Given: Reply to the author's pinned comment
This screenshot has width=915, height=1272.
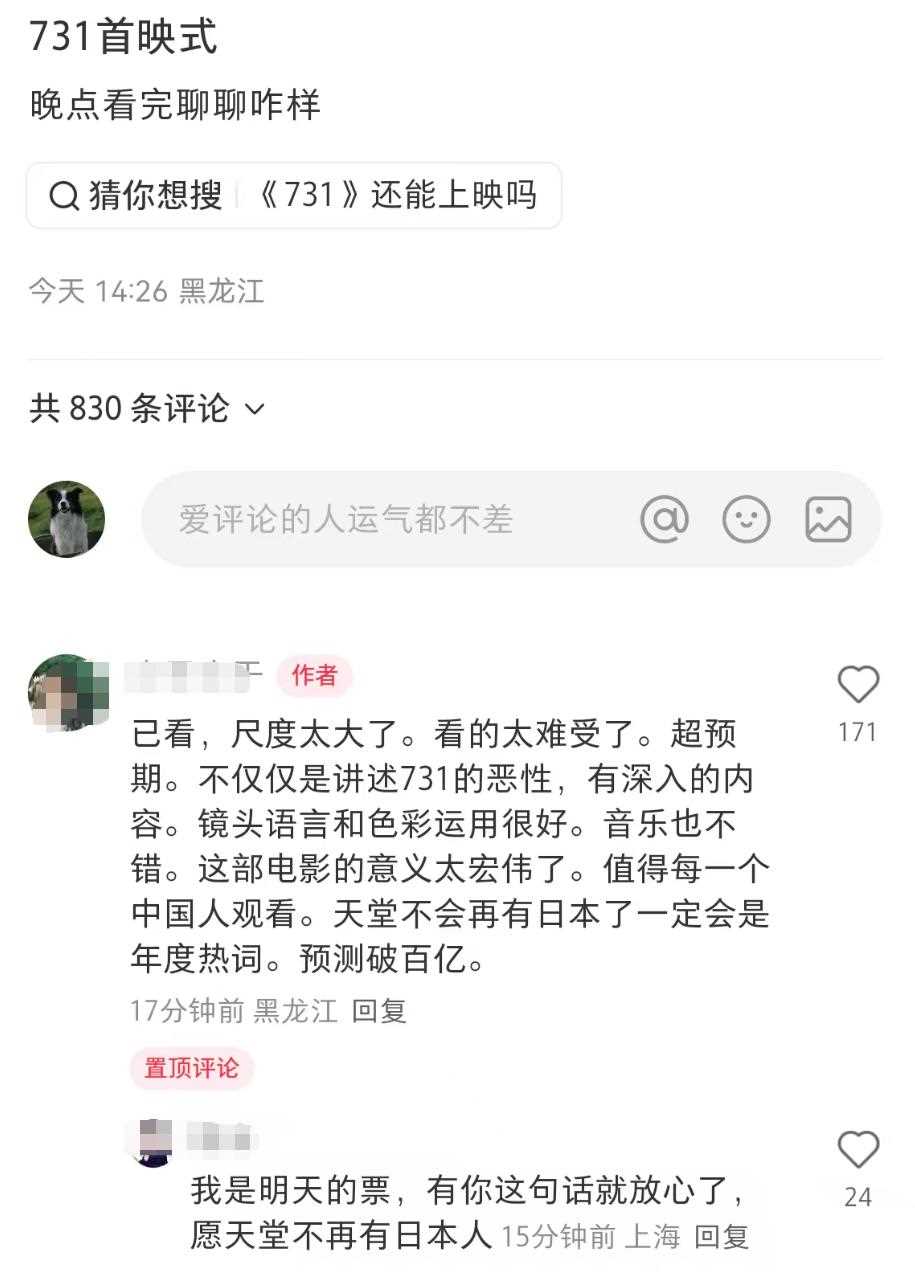Looking at the screenshot, I should (379, 1011).
